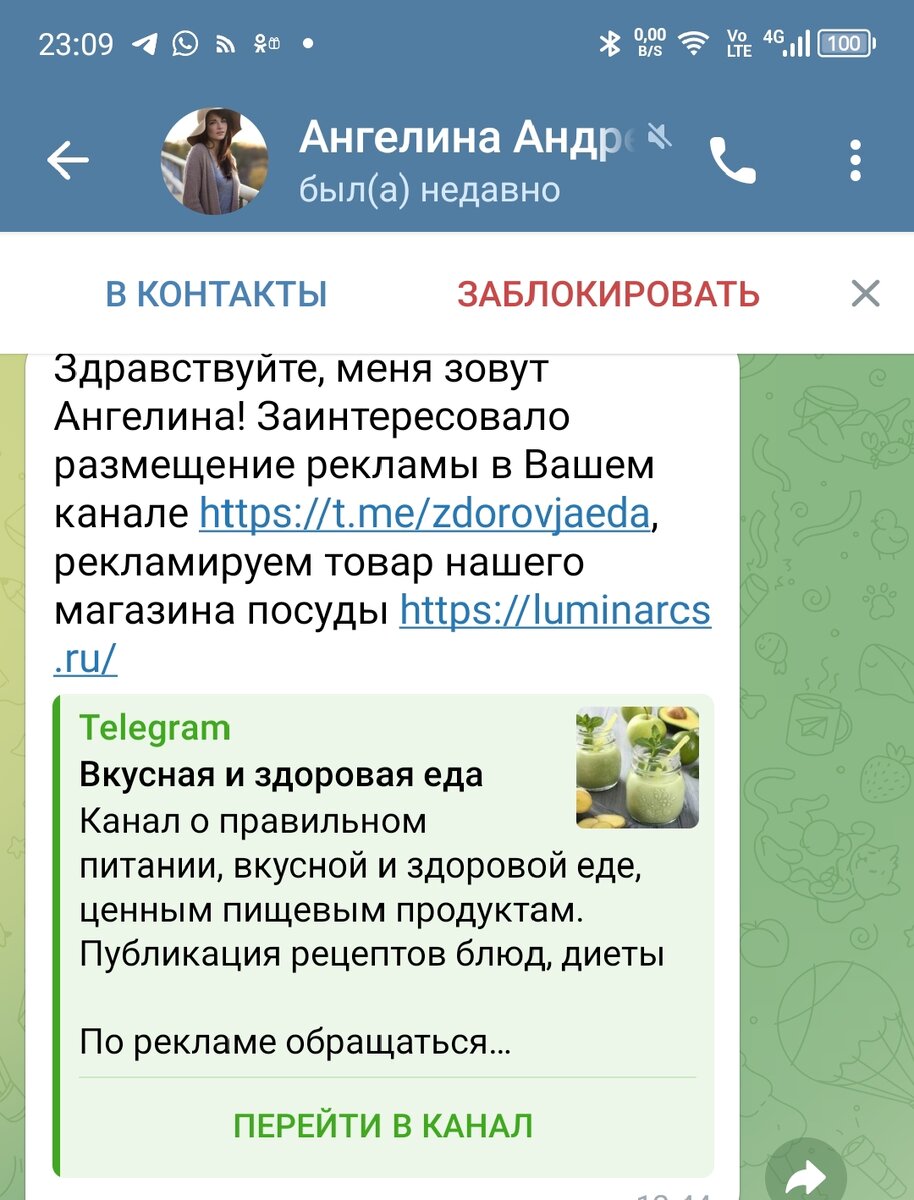Go back to the chat list

point(68,160)
